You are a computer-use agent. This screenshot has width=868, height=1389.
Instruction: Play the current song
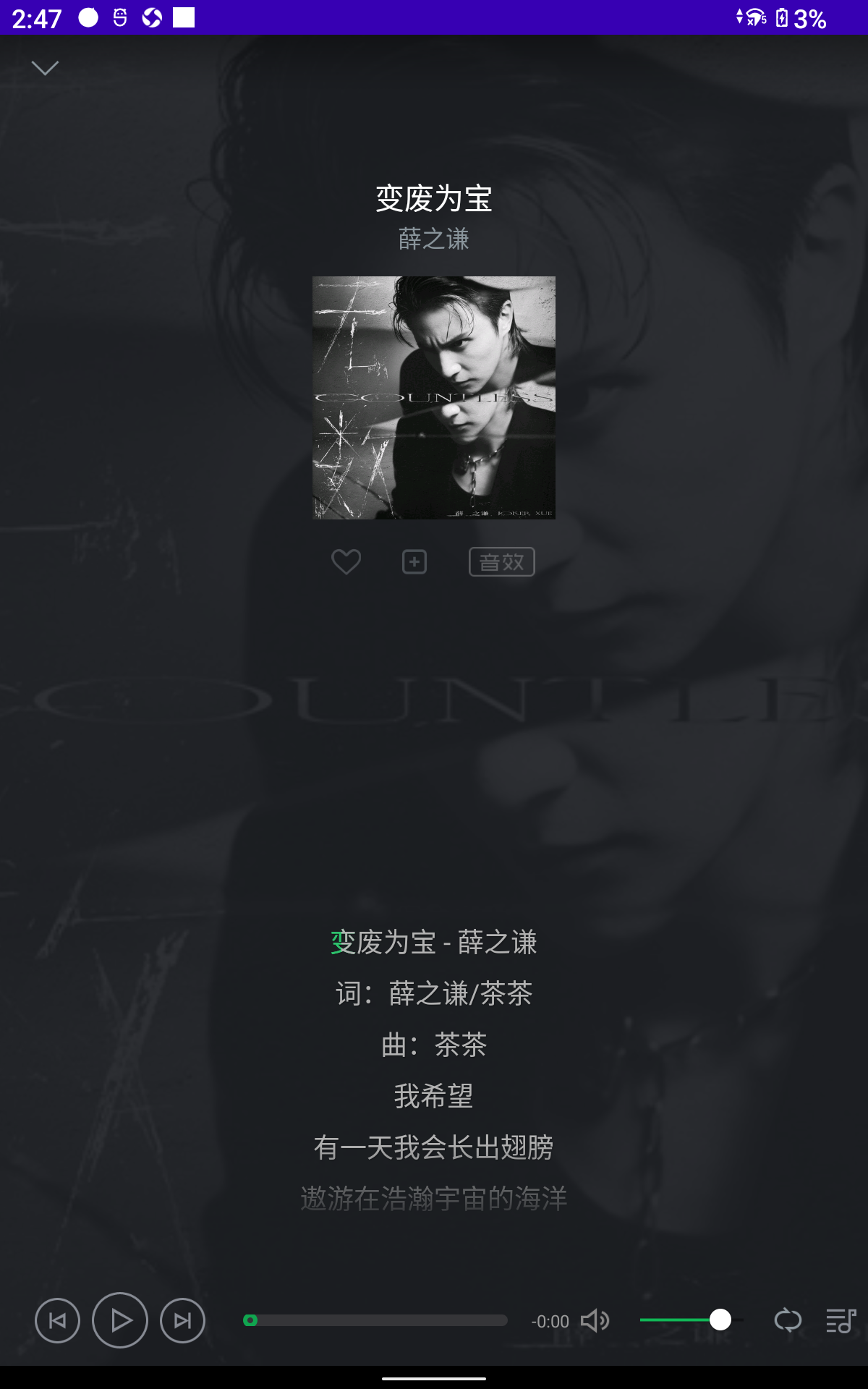(x=120, y=1321)
